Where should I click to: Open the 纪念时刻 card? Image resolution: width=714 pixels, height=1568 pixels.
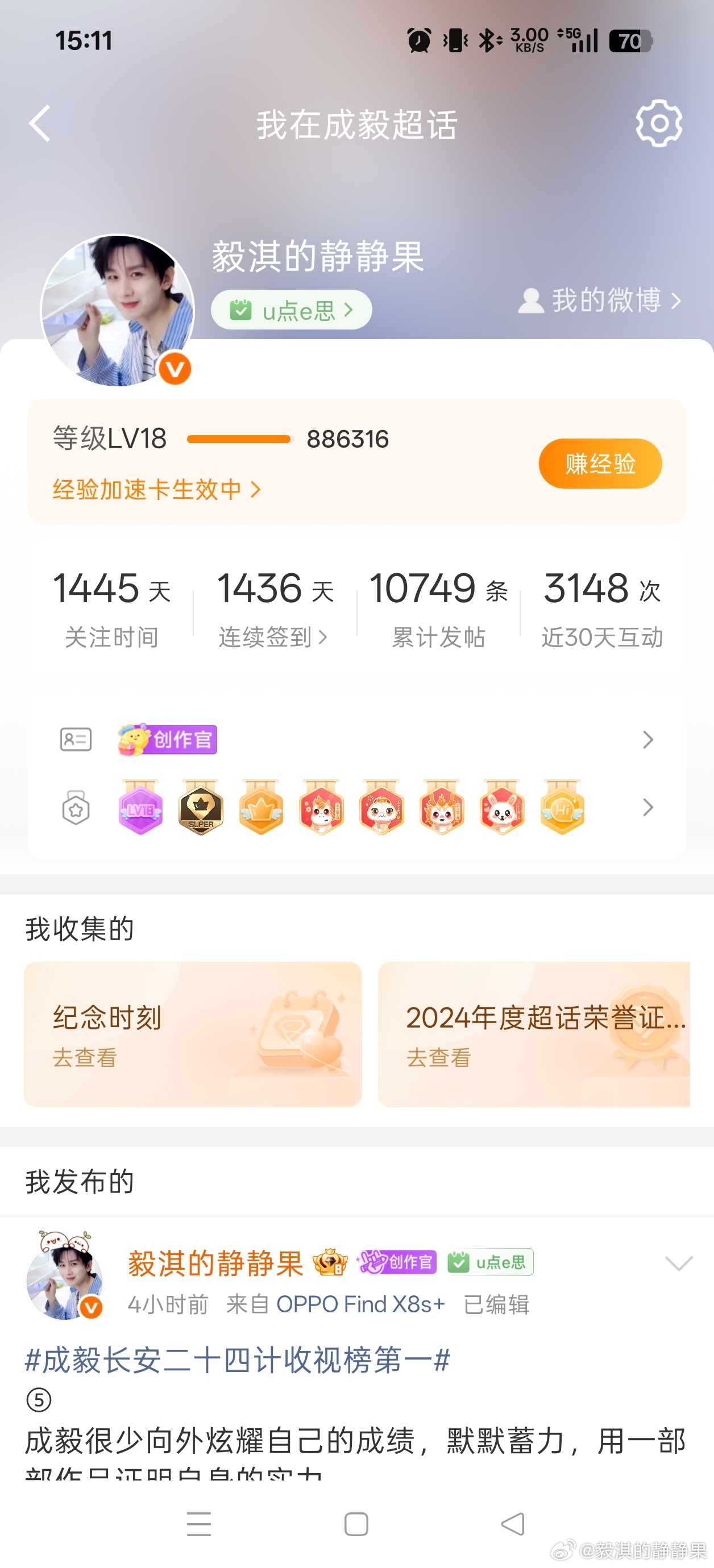(193, 1034)
